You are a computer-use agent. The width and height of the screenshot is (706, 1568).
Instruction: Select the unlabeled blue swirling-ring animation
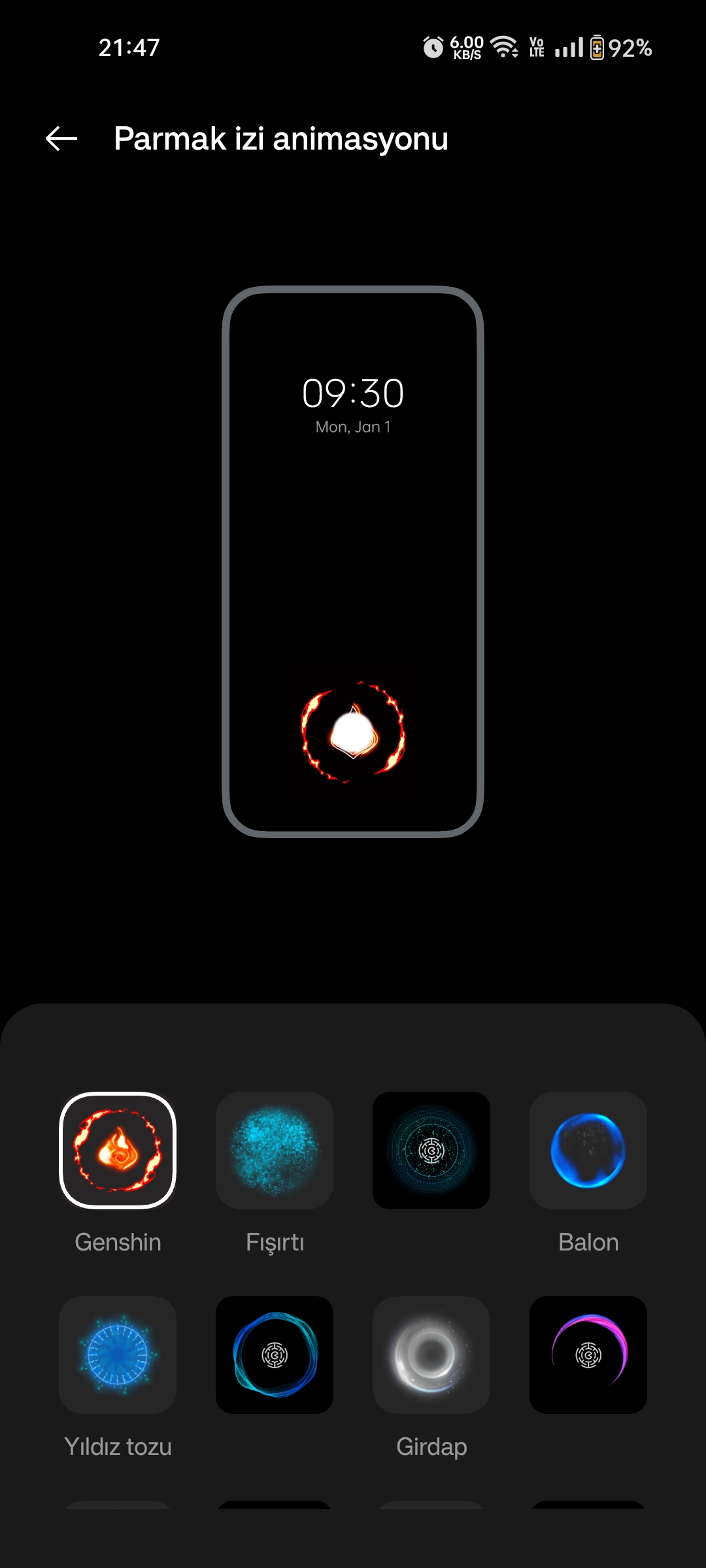(275, 1354)
